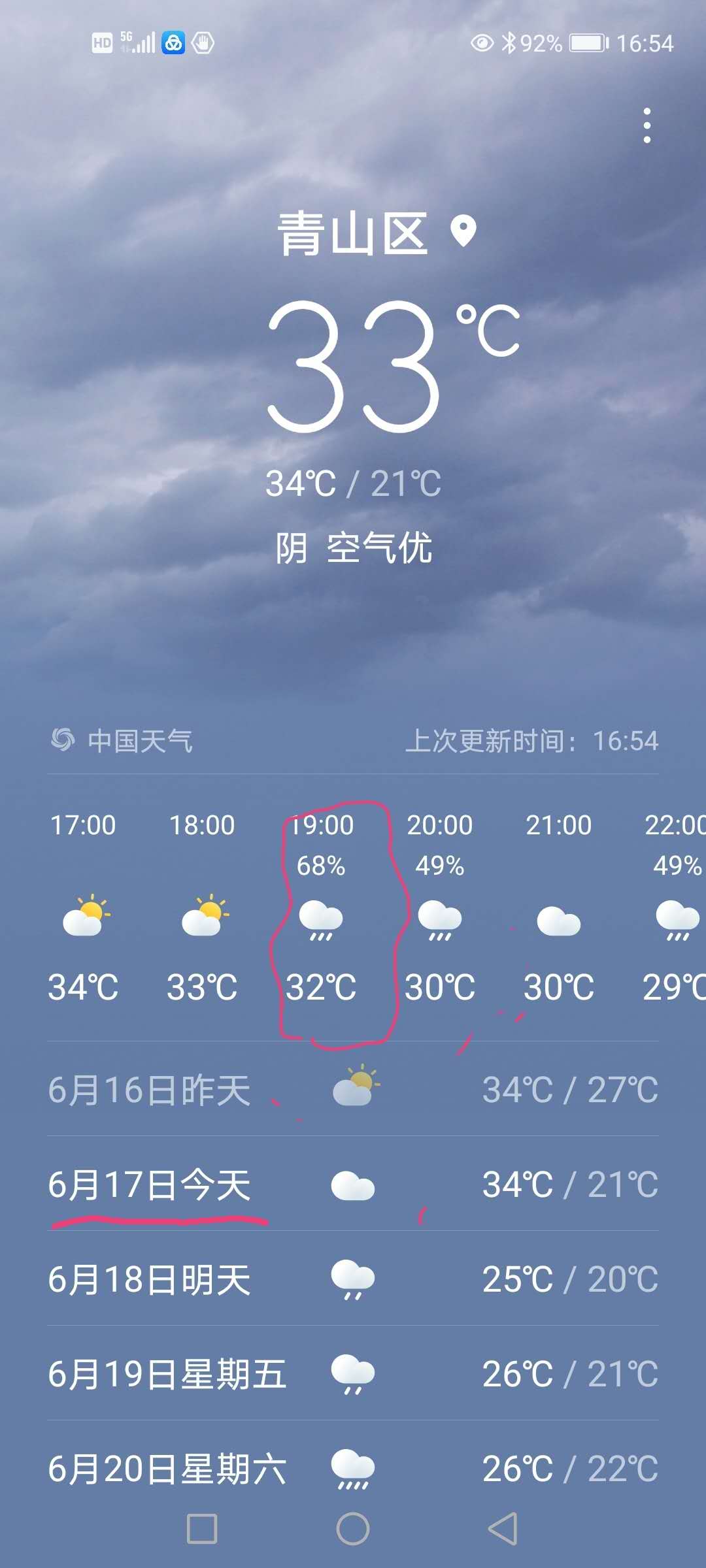Tap the system home button
The width and height of the screenshot is (706, 1568).
tap(353, 1529)
